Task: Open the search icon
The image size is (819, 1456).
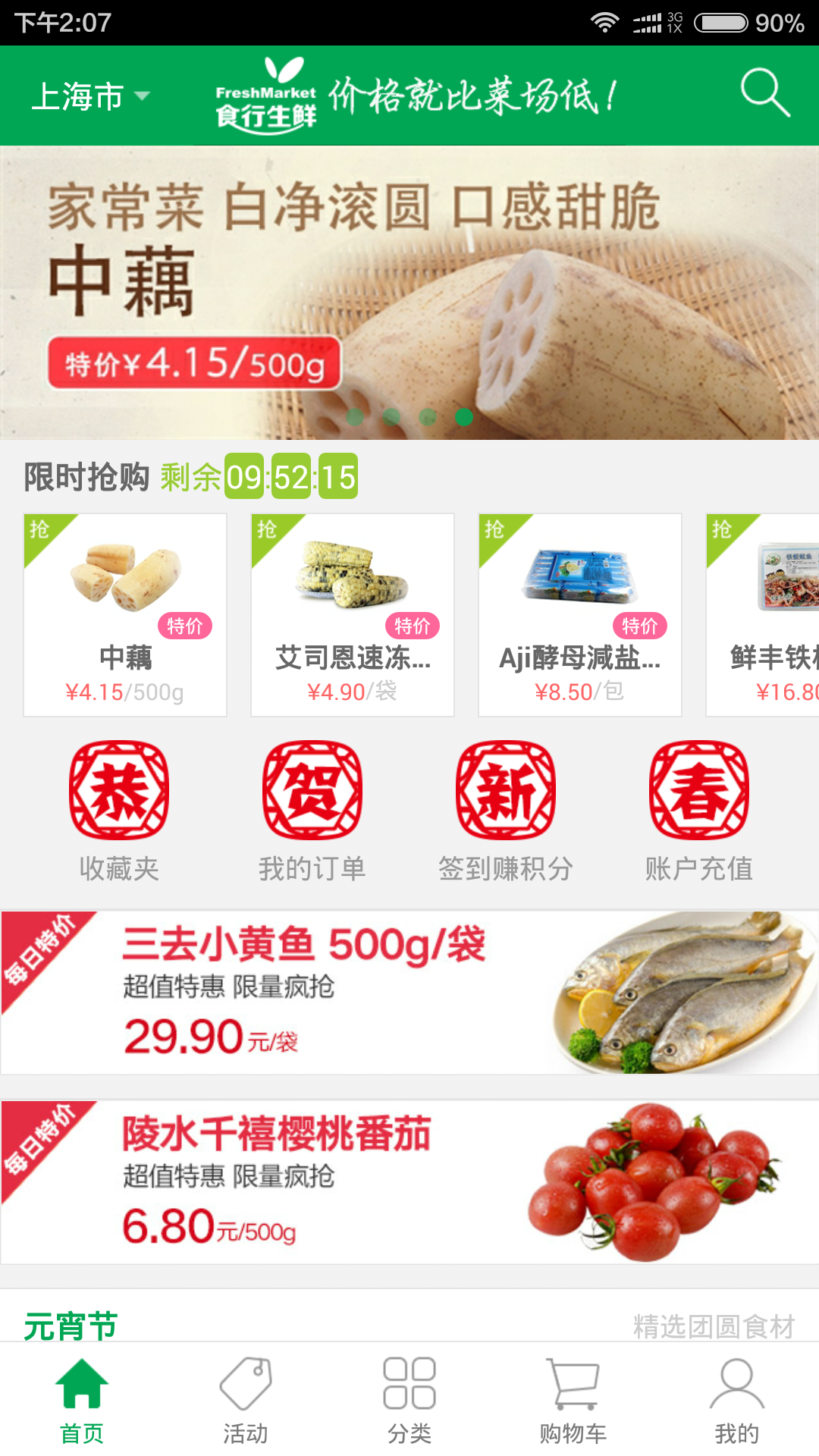Action: 764,94
